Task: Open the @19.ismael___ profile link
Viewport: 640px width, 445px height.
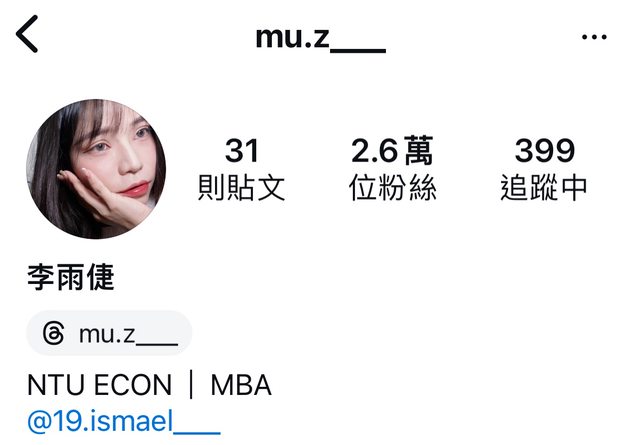Action: tap(124, 420)
